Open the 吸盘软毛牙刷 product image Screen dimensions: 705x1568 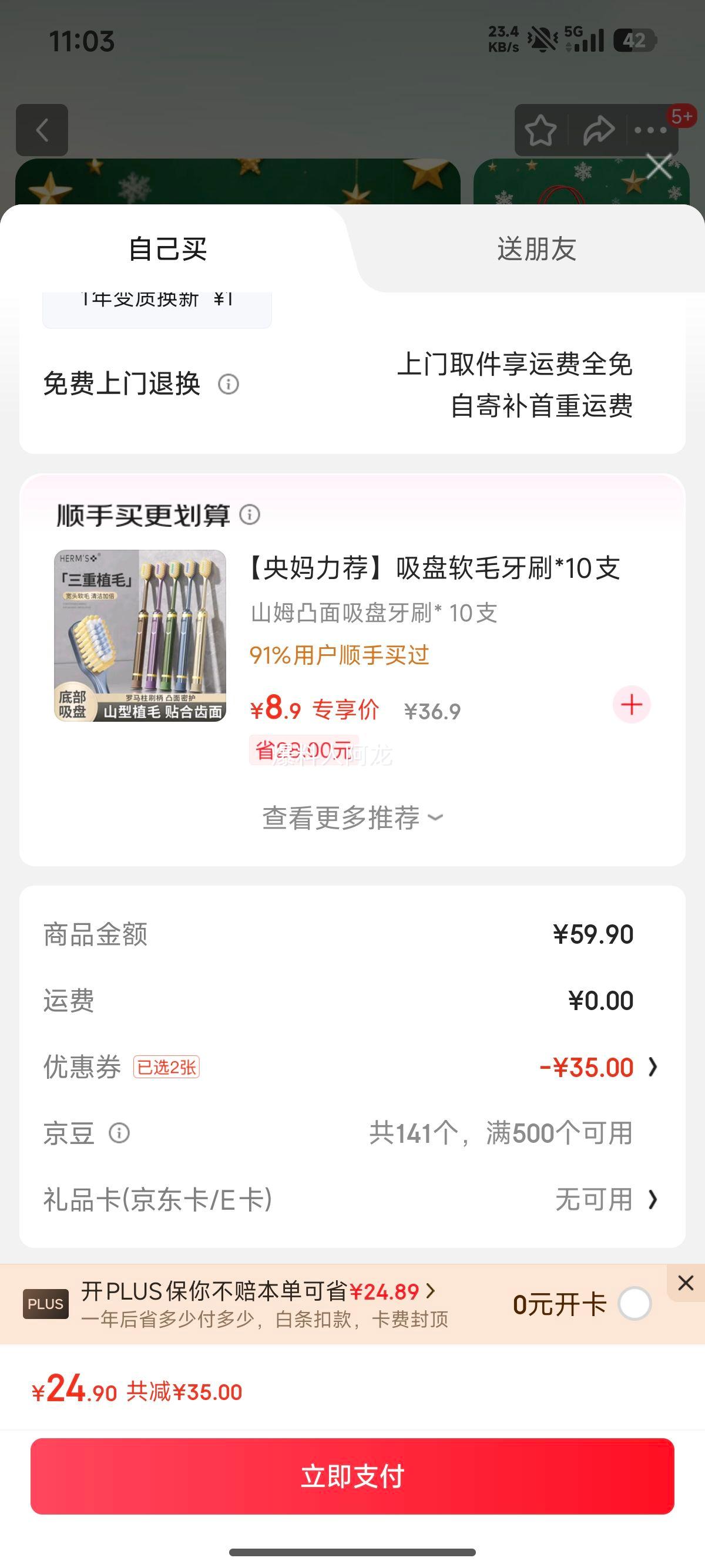point(140,636)
